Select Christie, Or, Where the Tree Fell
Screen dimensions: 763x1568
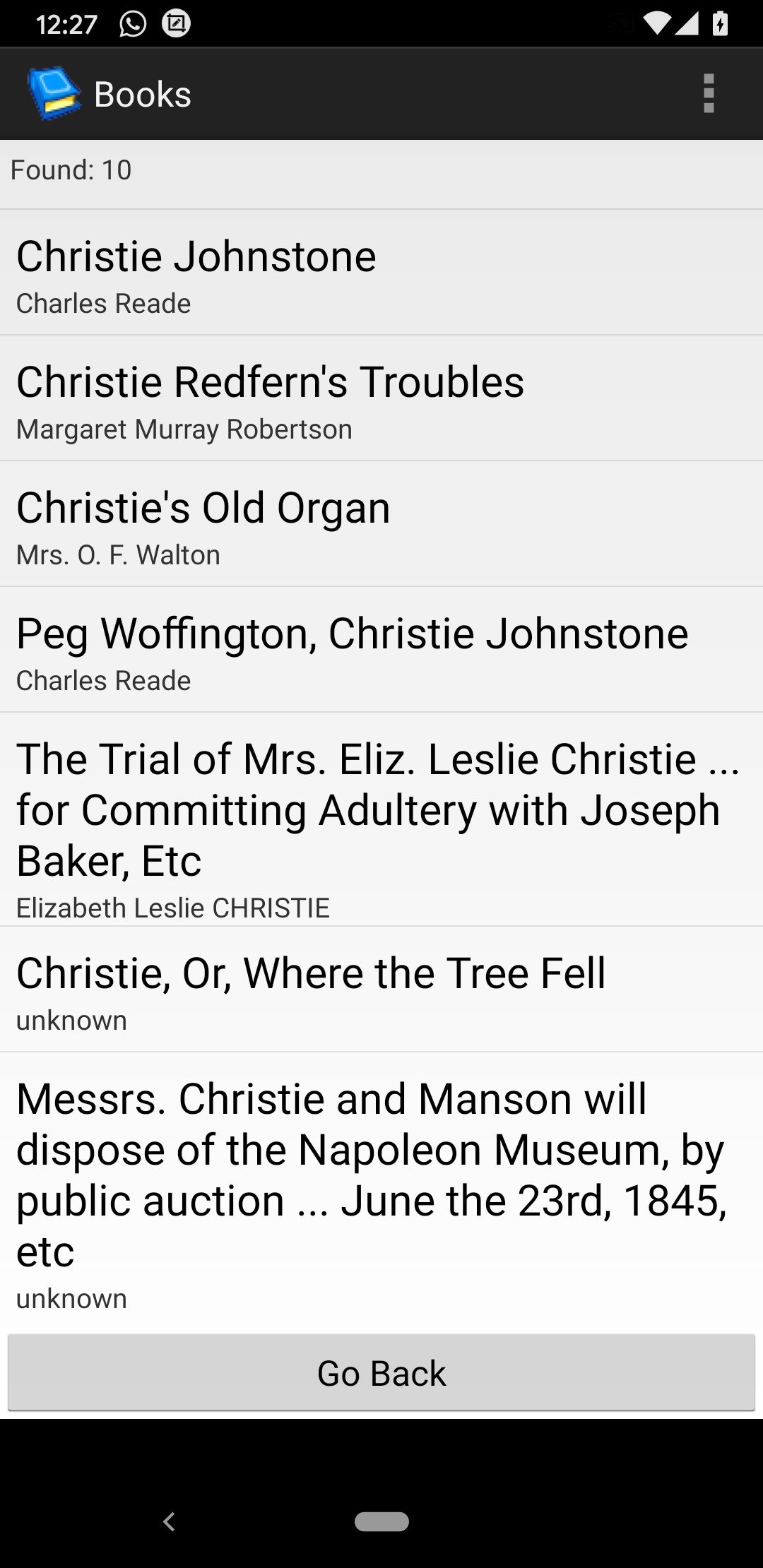click(381, 990)
